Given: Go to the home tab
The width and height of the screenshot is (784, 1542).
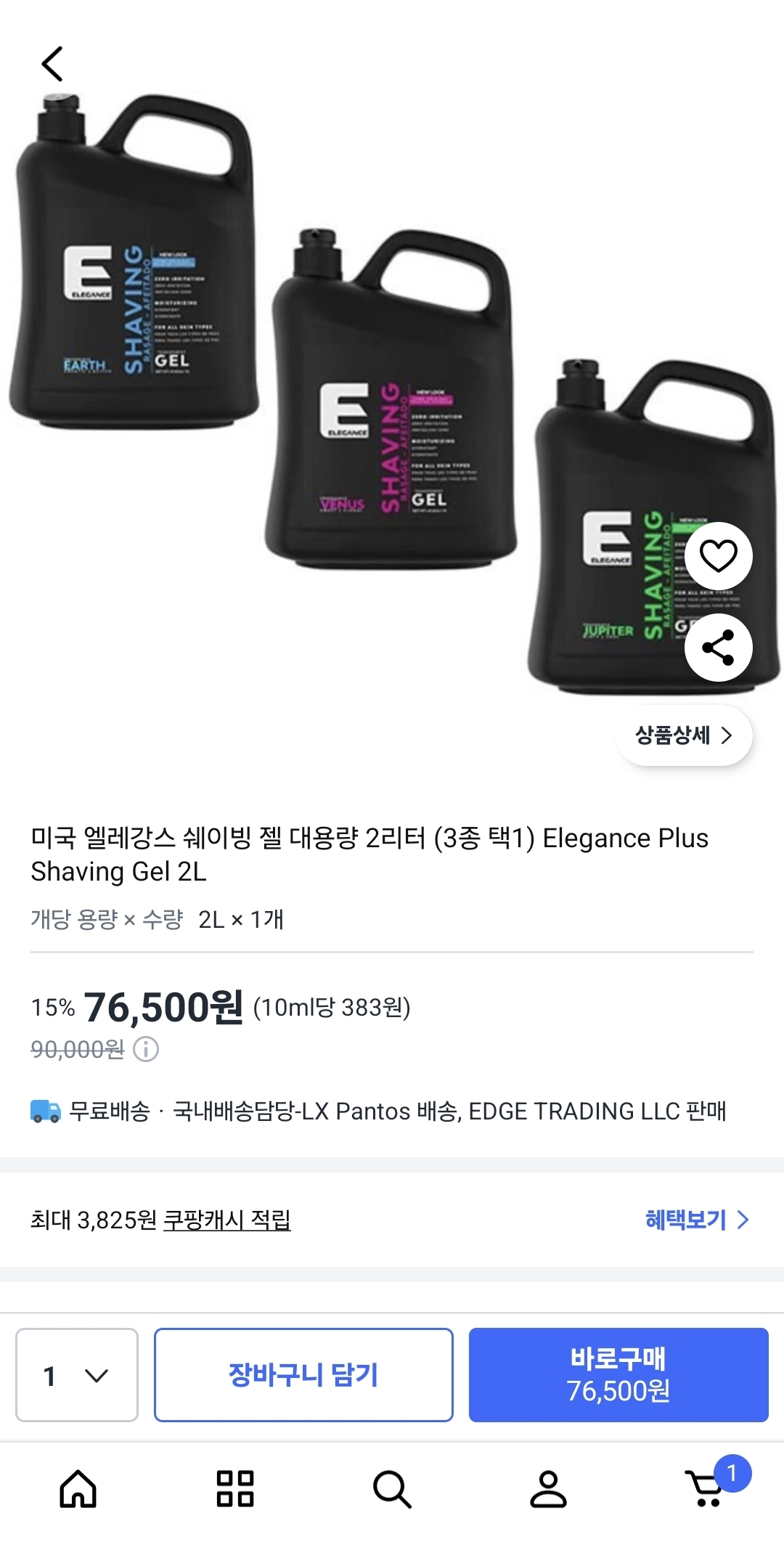Looking at the screenshot, I should point(78,1490).
